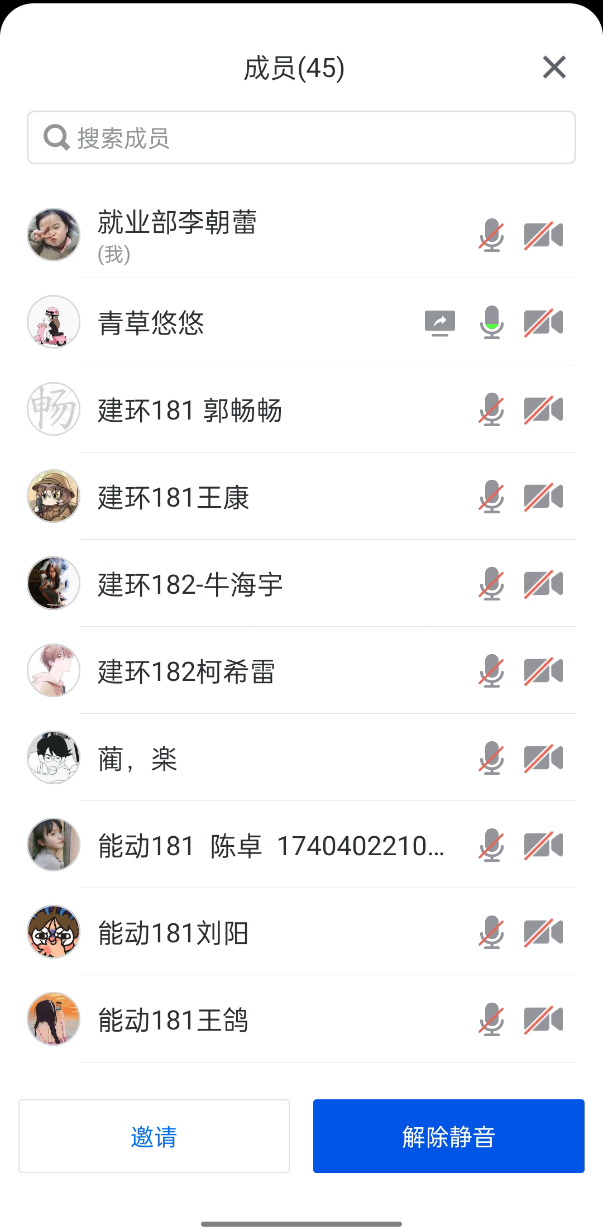The height and width of the screenshot is (1230, 603).
Task: Tap the 邀请 invite button
Action: tap(154, 1136)
